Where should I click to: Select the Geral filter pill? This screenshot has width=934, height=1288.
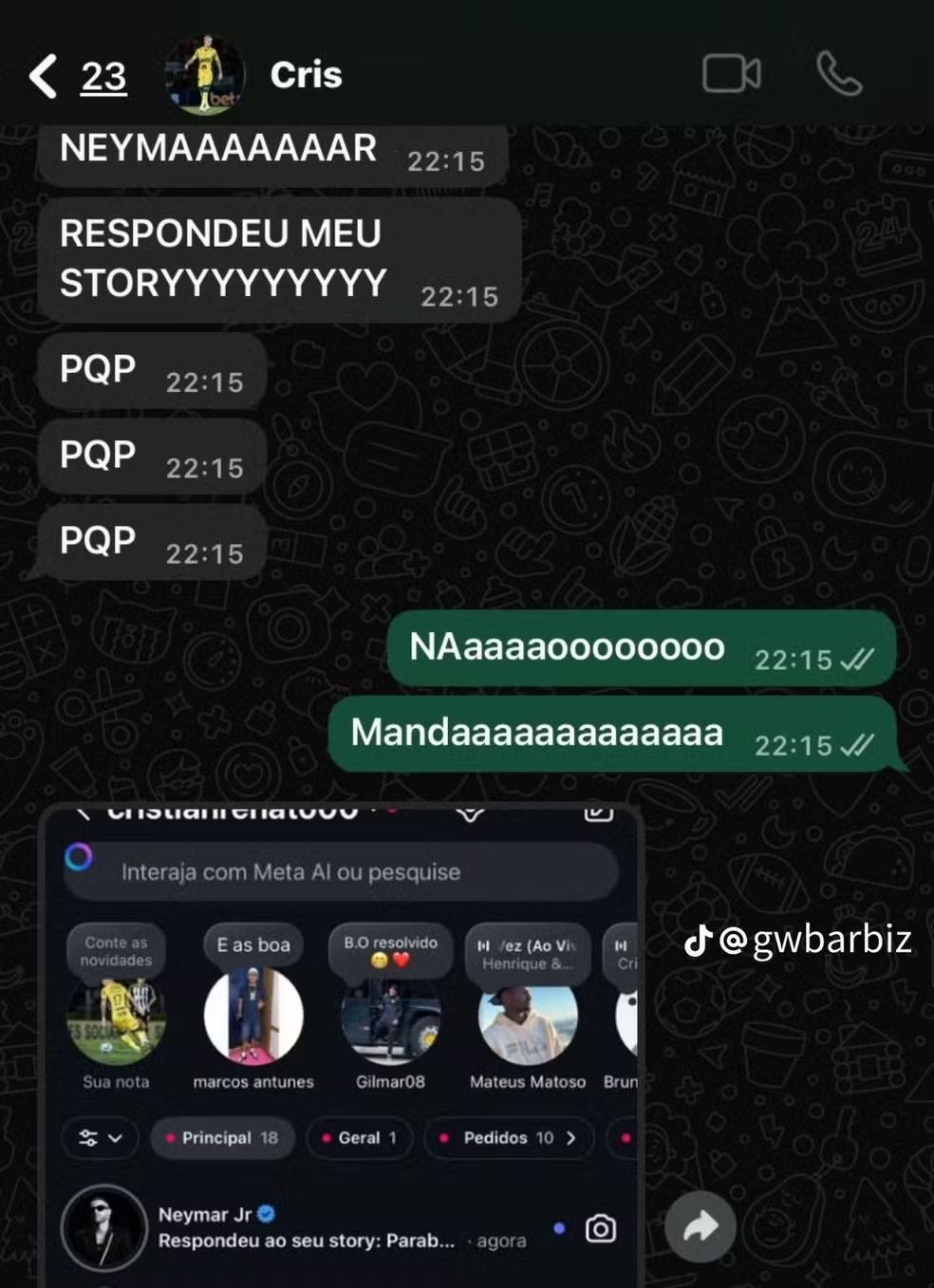(x=359, y=1138)
